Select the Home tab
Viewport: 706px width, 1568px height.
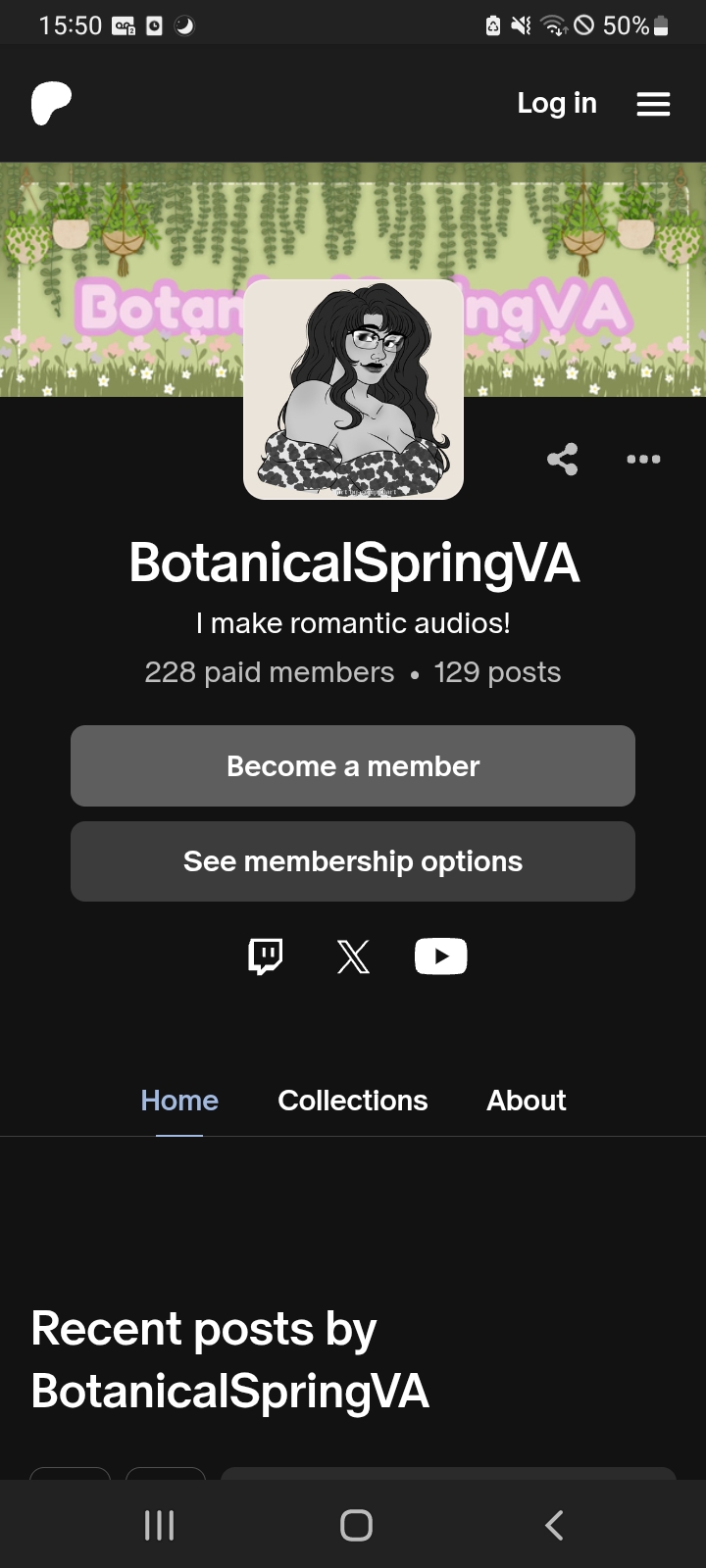pyautogui.click(x=179, y=1101)
